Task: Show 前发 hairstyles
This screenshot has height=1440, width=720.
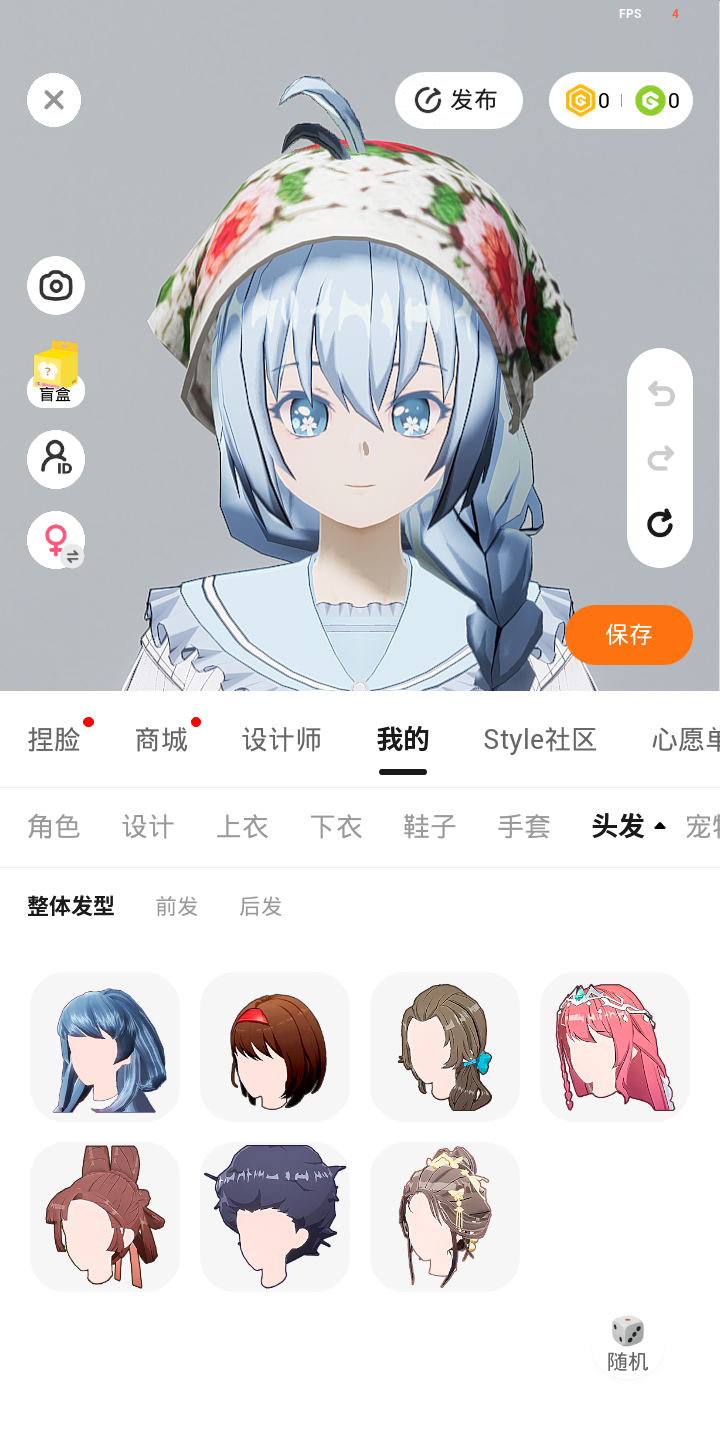Action: click(x=177, y=907)
